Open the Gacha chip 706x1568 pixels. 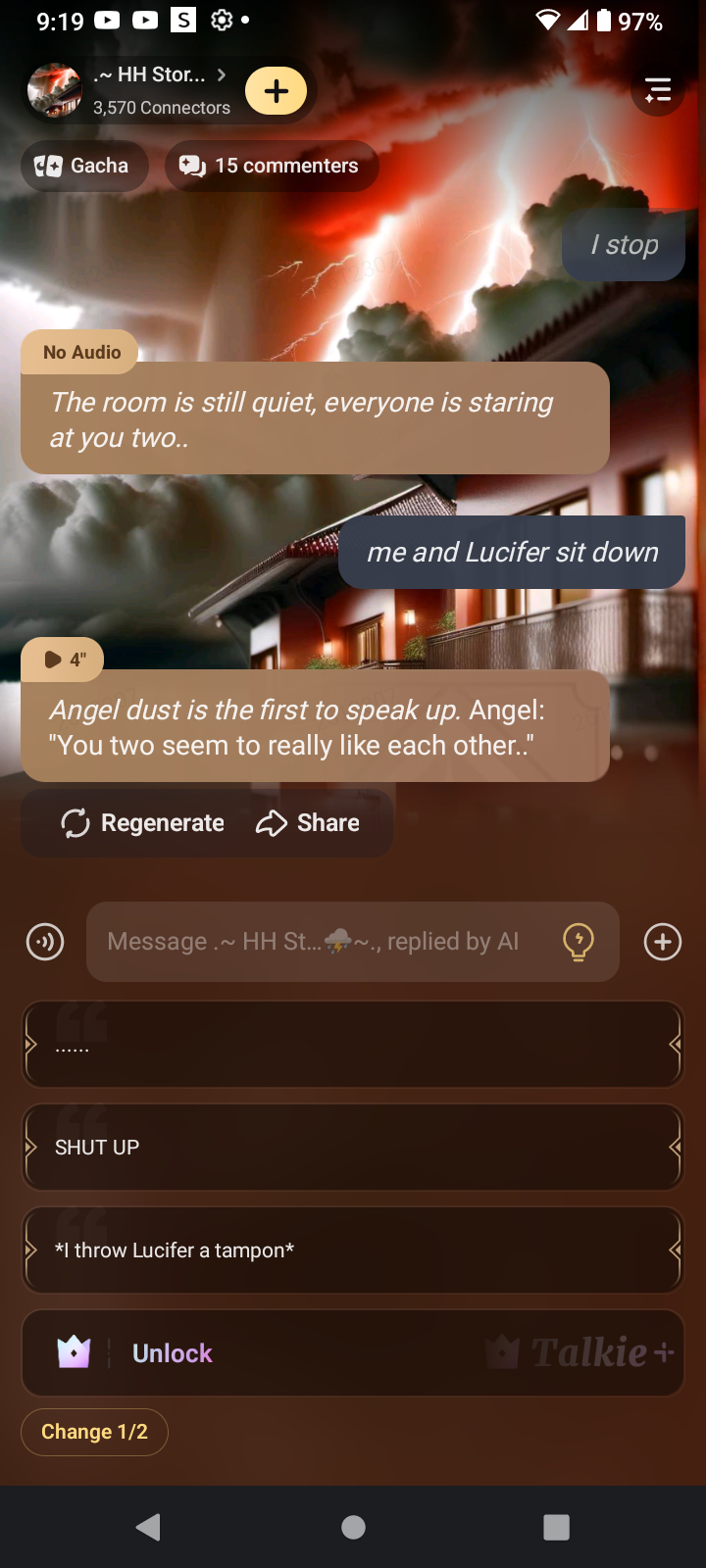pyautogui.click(x=84, y=166)
